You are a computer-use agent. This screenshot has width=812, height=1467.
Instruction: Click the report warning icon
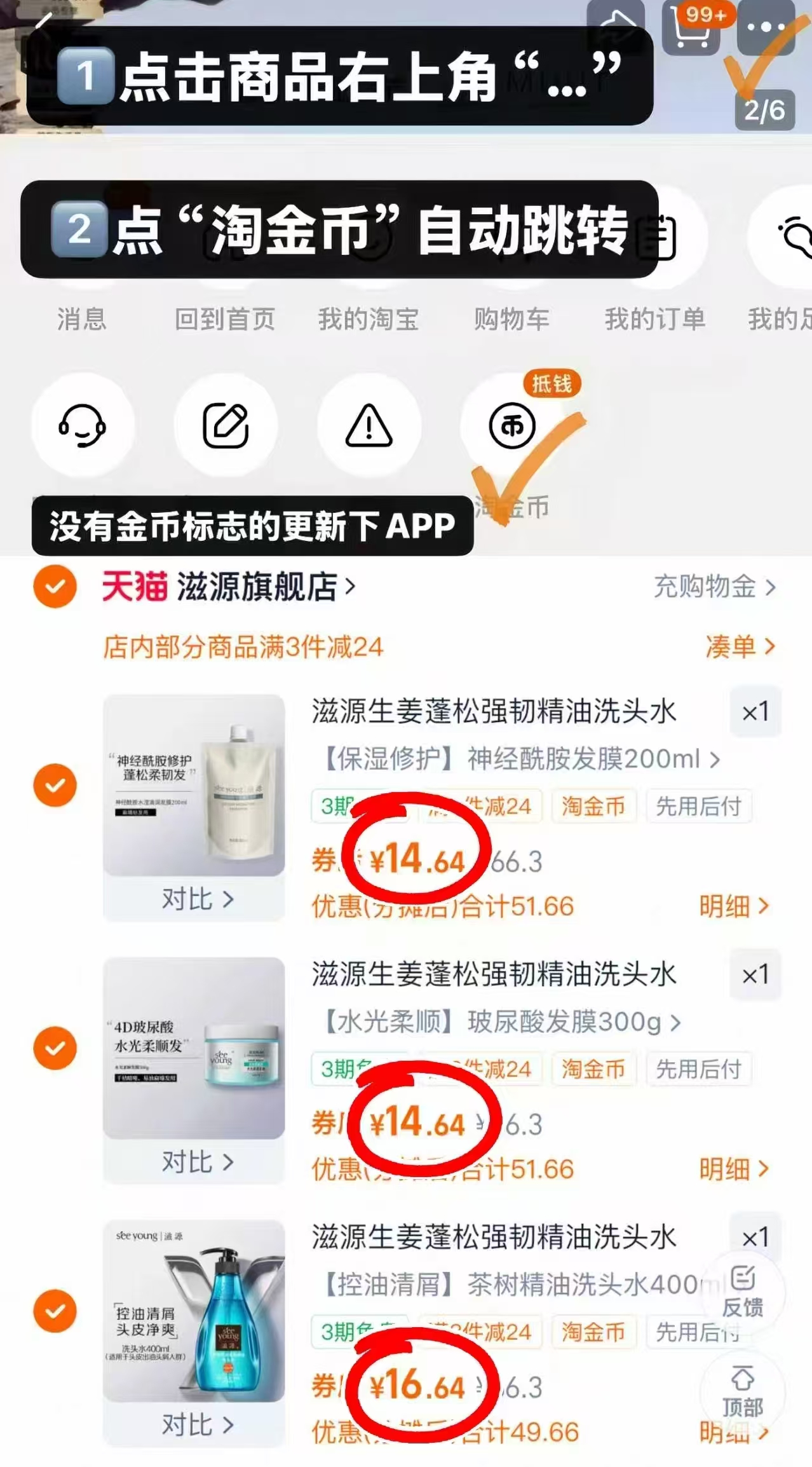(x=370, y=426)
